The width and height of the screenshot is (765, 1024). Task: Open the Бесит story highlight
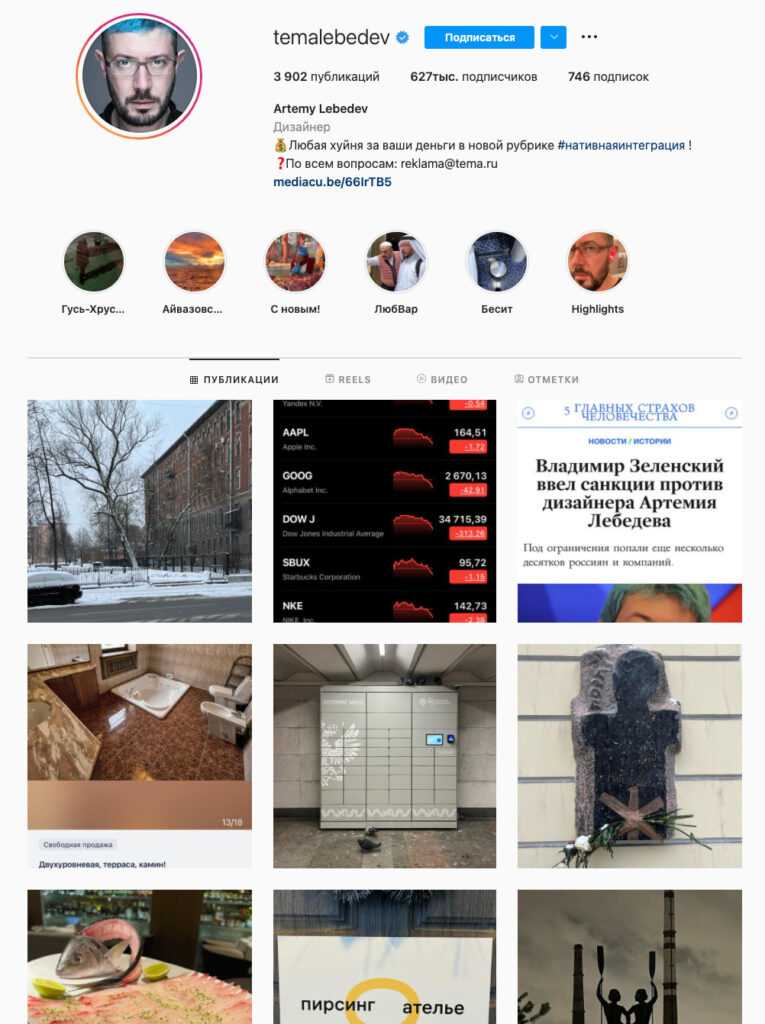tap(497, 262)
